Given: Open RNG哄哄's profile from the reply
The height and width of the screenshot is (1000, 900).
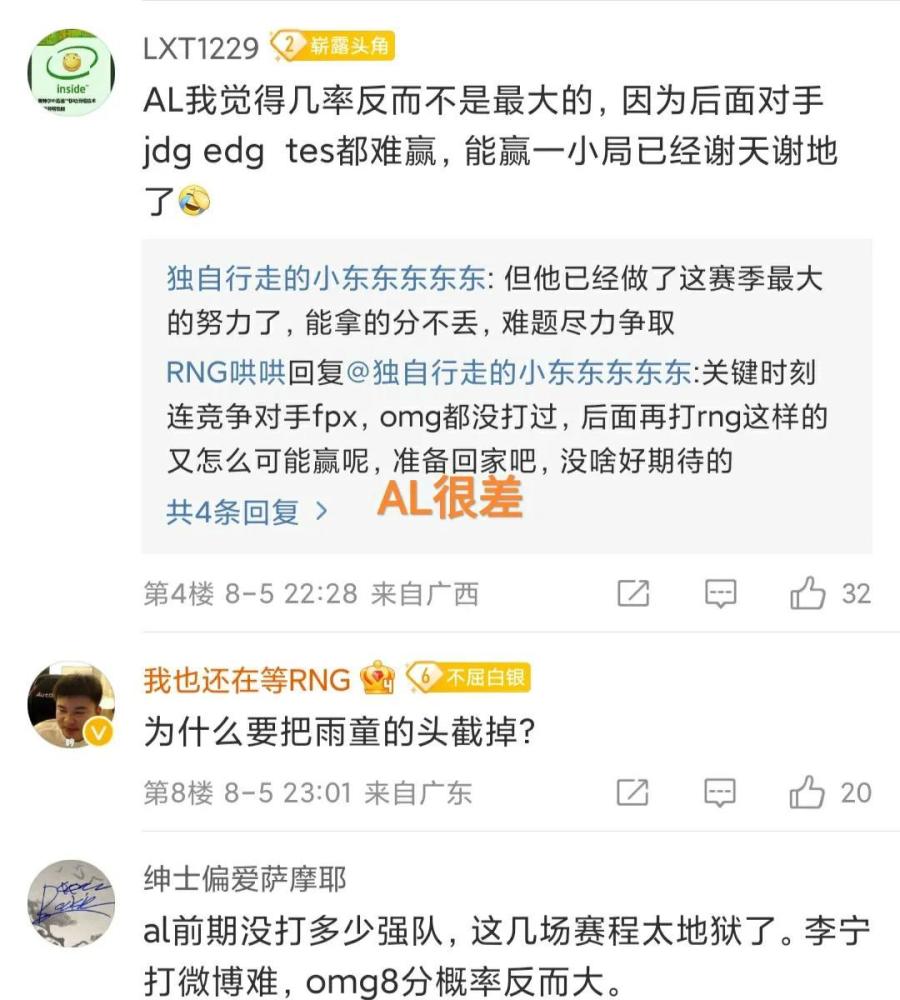Looking at the screenshot, I should pos(226,372).
